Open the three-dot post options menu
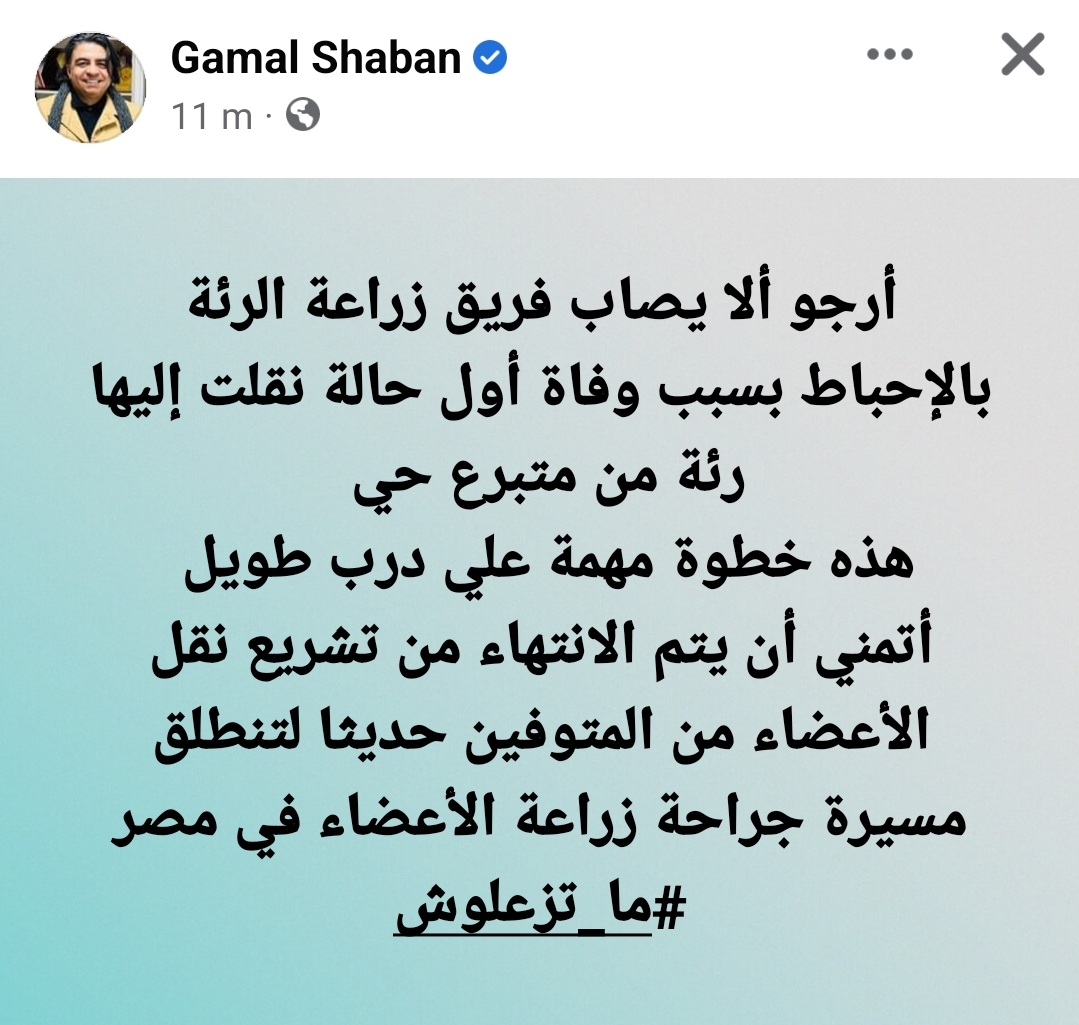Image resolution: width=1079 pixels, height=1025 pixels. click(x=890, y=57)
